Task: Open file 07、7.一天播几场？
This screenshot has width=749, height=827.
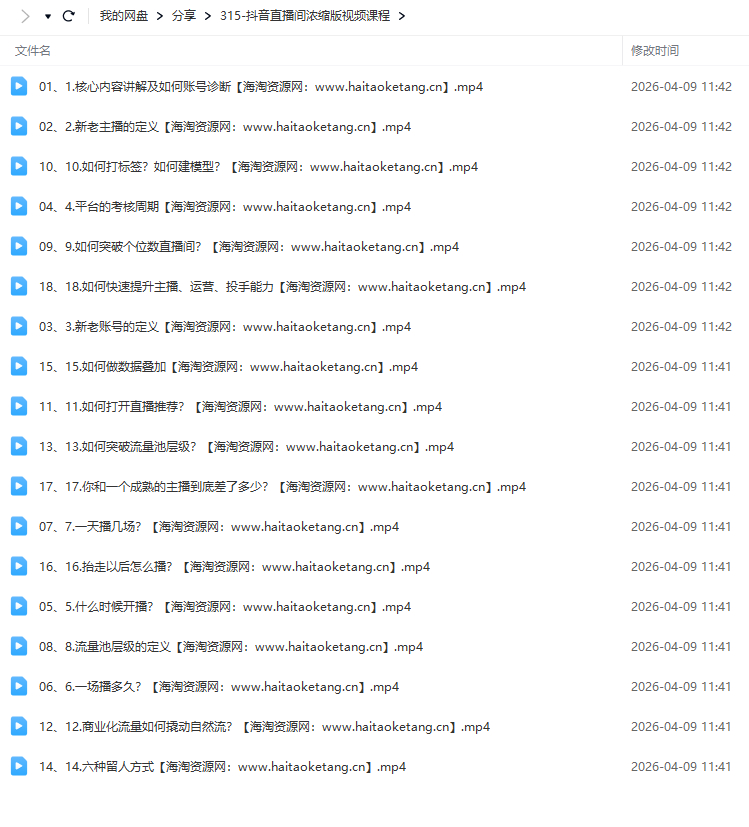Action: coord(218,527)
